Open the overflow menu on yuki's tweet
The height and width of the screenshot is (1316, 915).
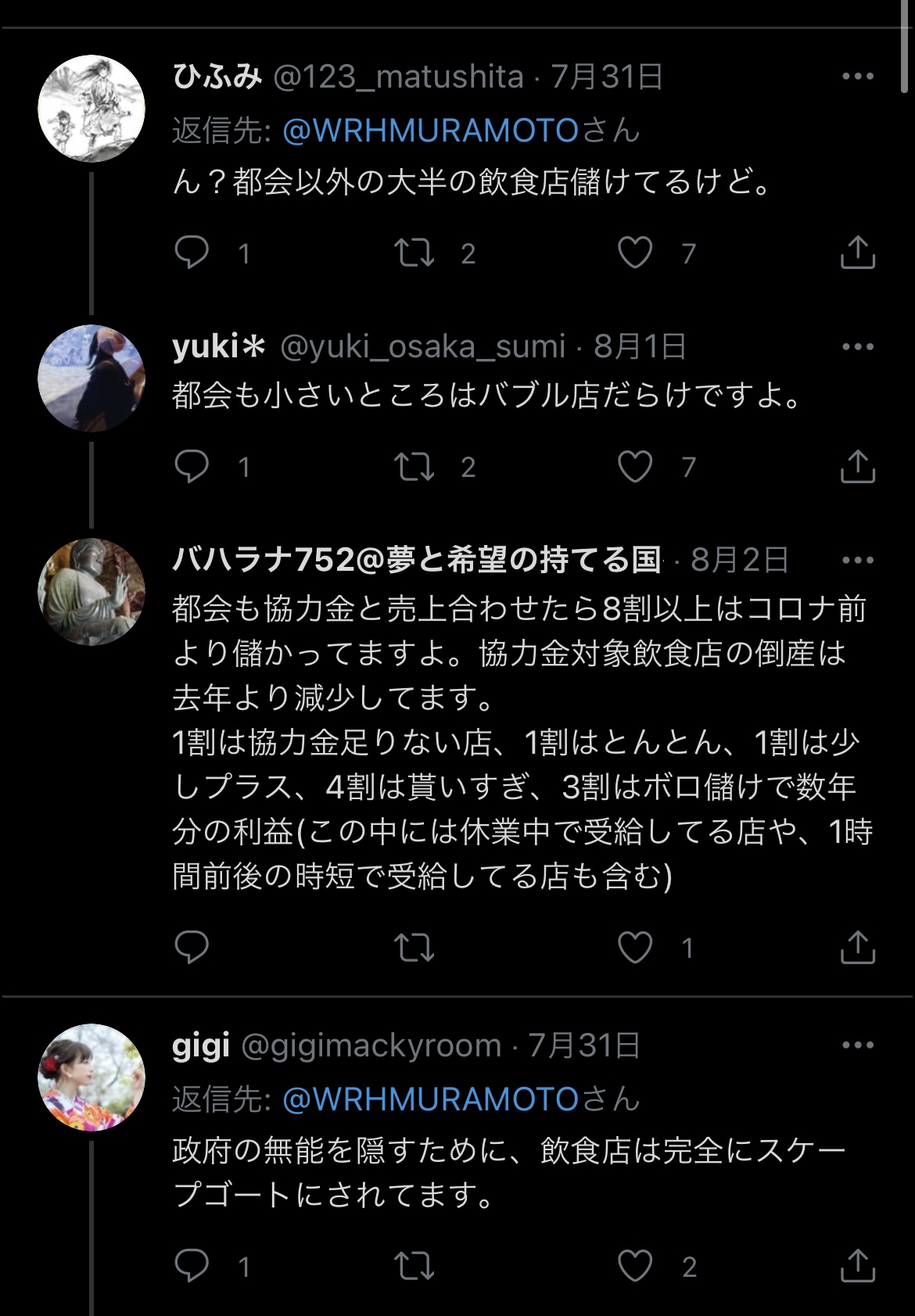[x=857, y=346]
